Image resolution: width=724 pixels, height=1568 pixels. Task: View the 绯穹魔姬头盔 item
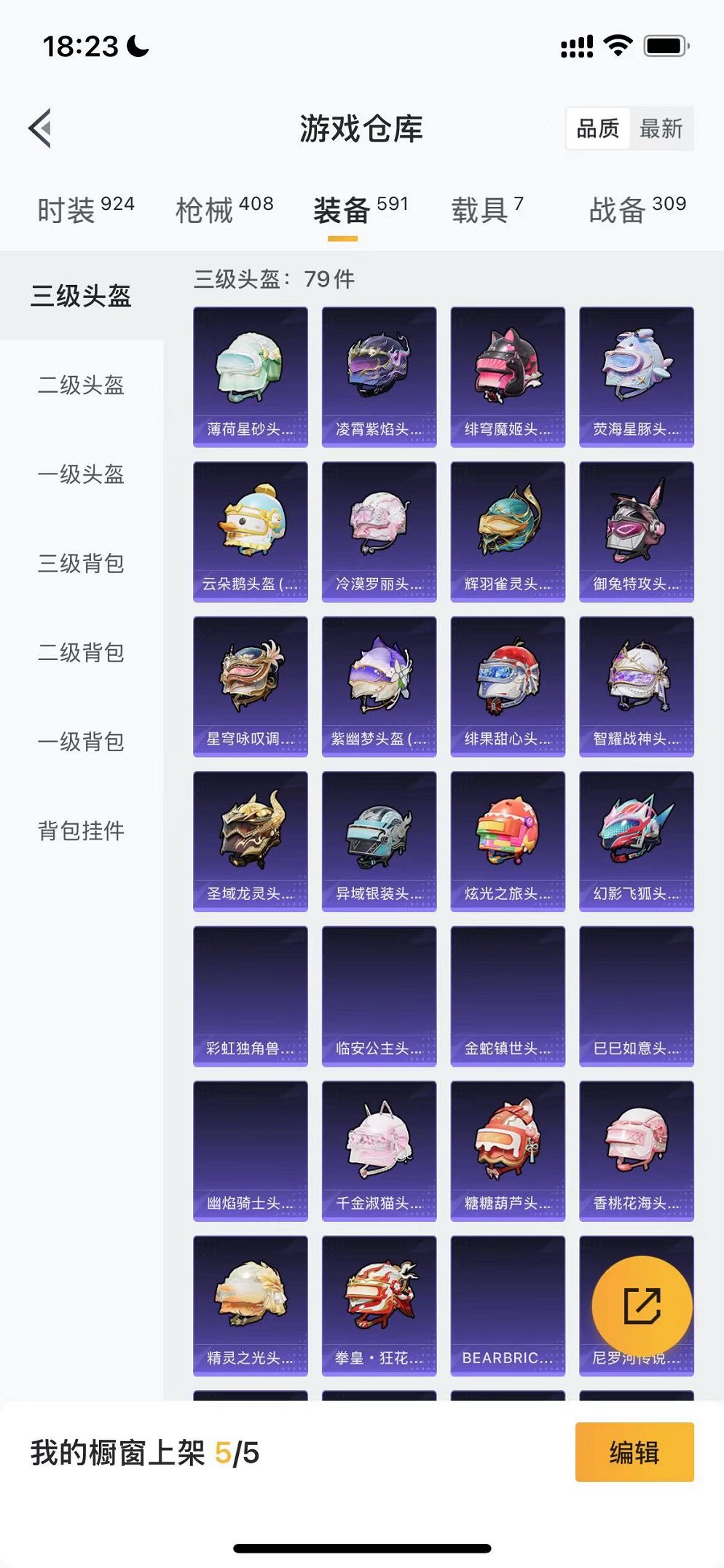[508, 376]
